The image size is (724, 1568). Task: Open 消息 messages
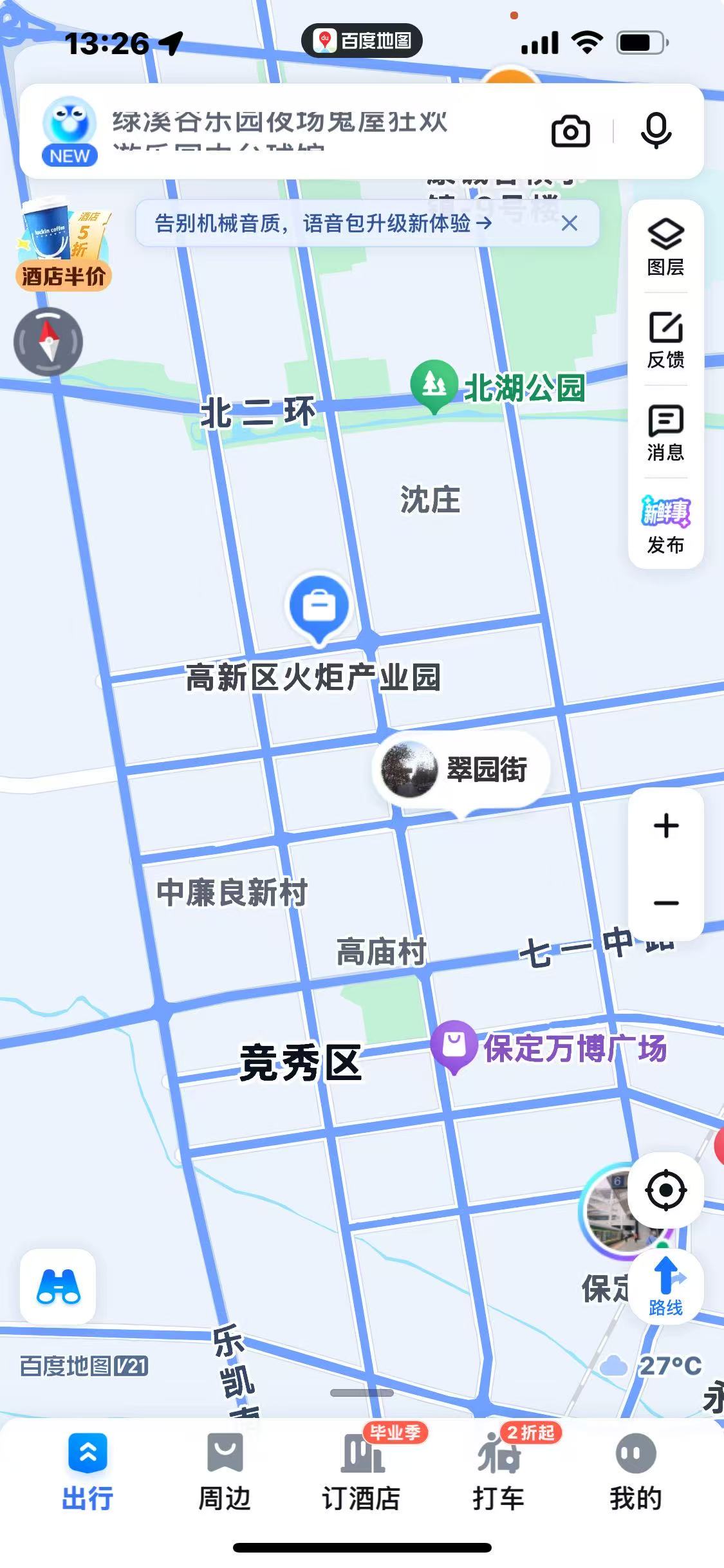click(665, 433)
